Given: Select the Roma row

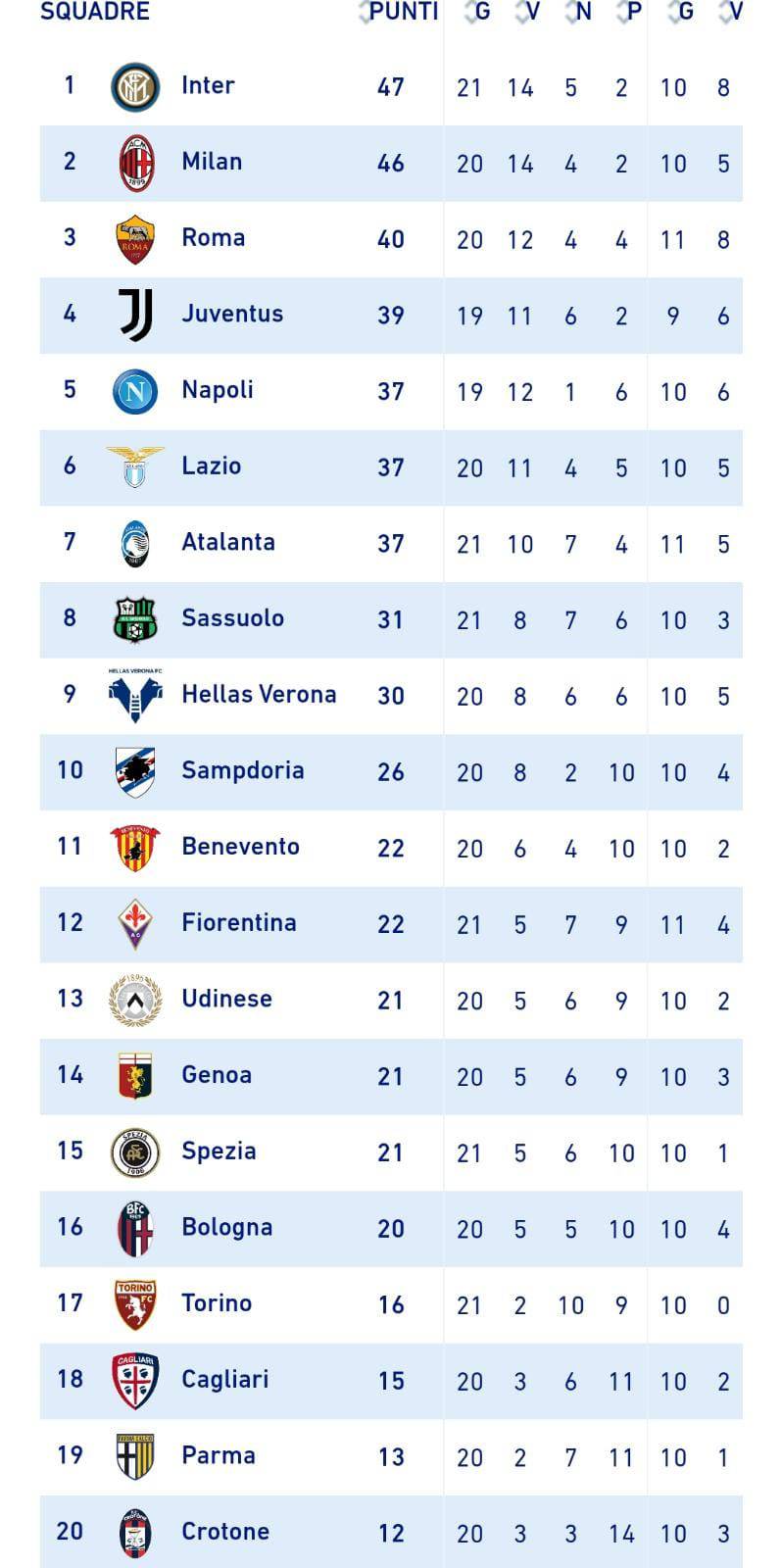Looking at the screenshot, I should coord(391,239).
